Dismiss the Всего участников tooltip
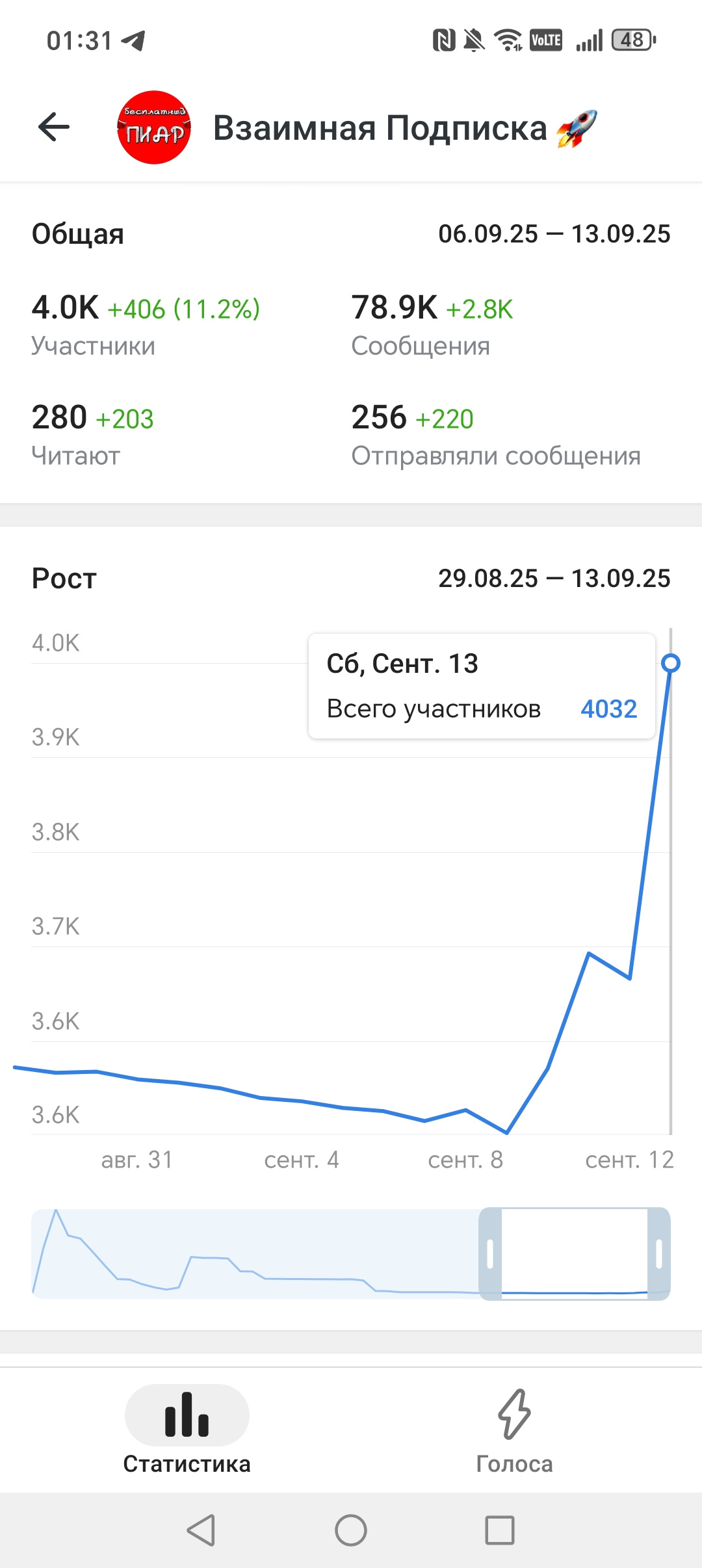Image resolution: width=702 pixels, height=1568 pixels. coord(482,686)
